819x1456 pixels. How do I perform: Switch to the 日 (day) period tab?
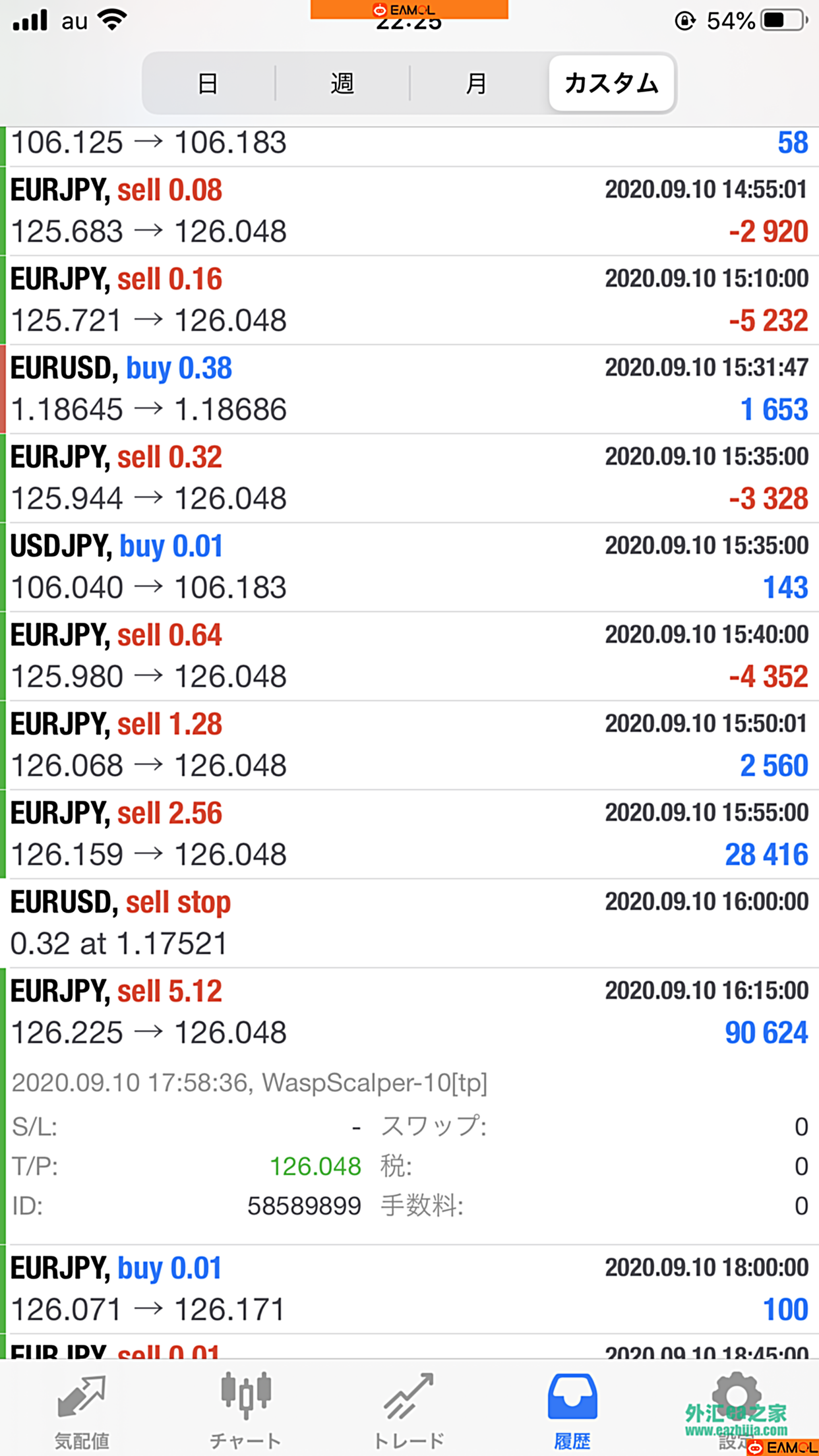[208, 84]
